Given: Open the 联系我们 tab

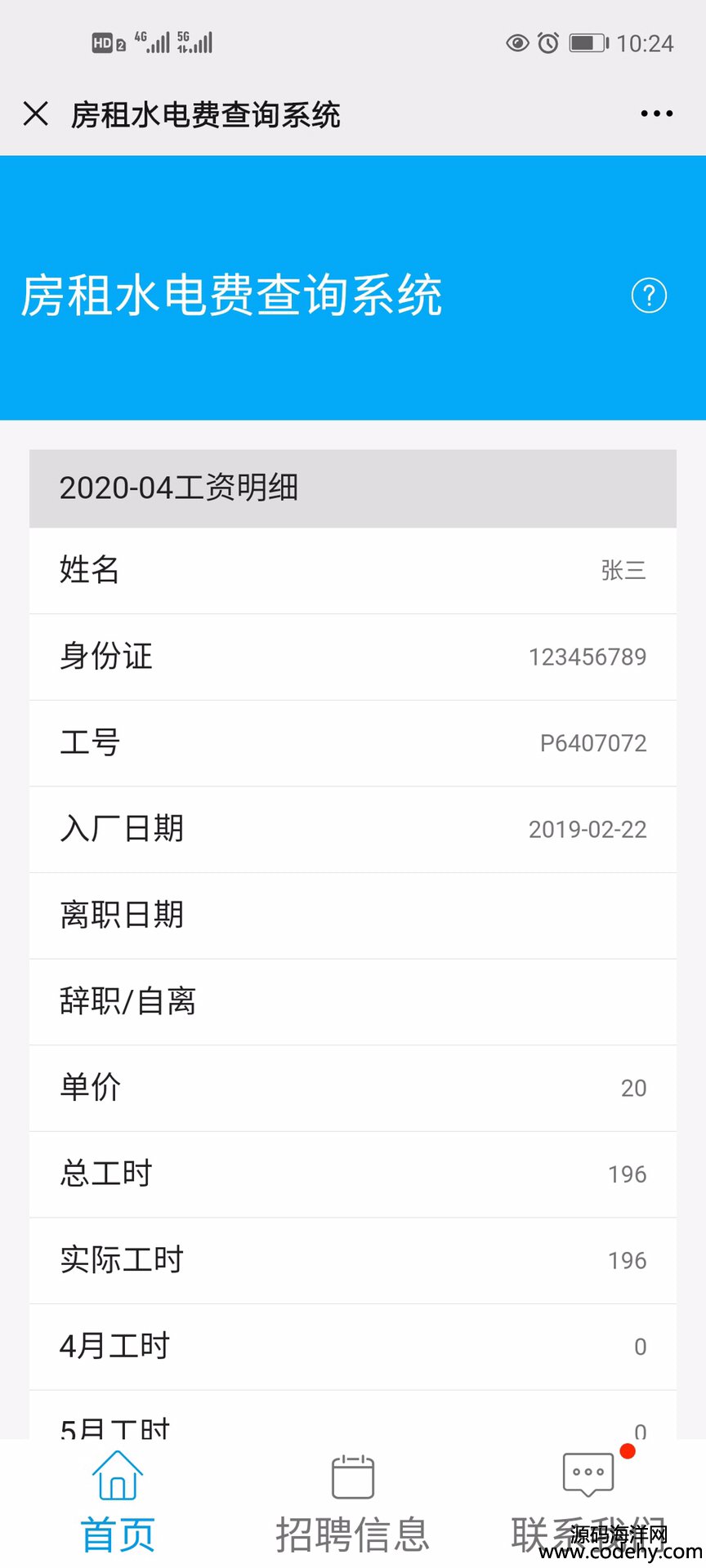Looking at the screenshot, I should click(x=588, y=1501).
